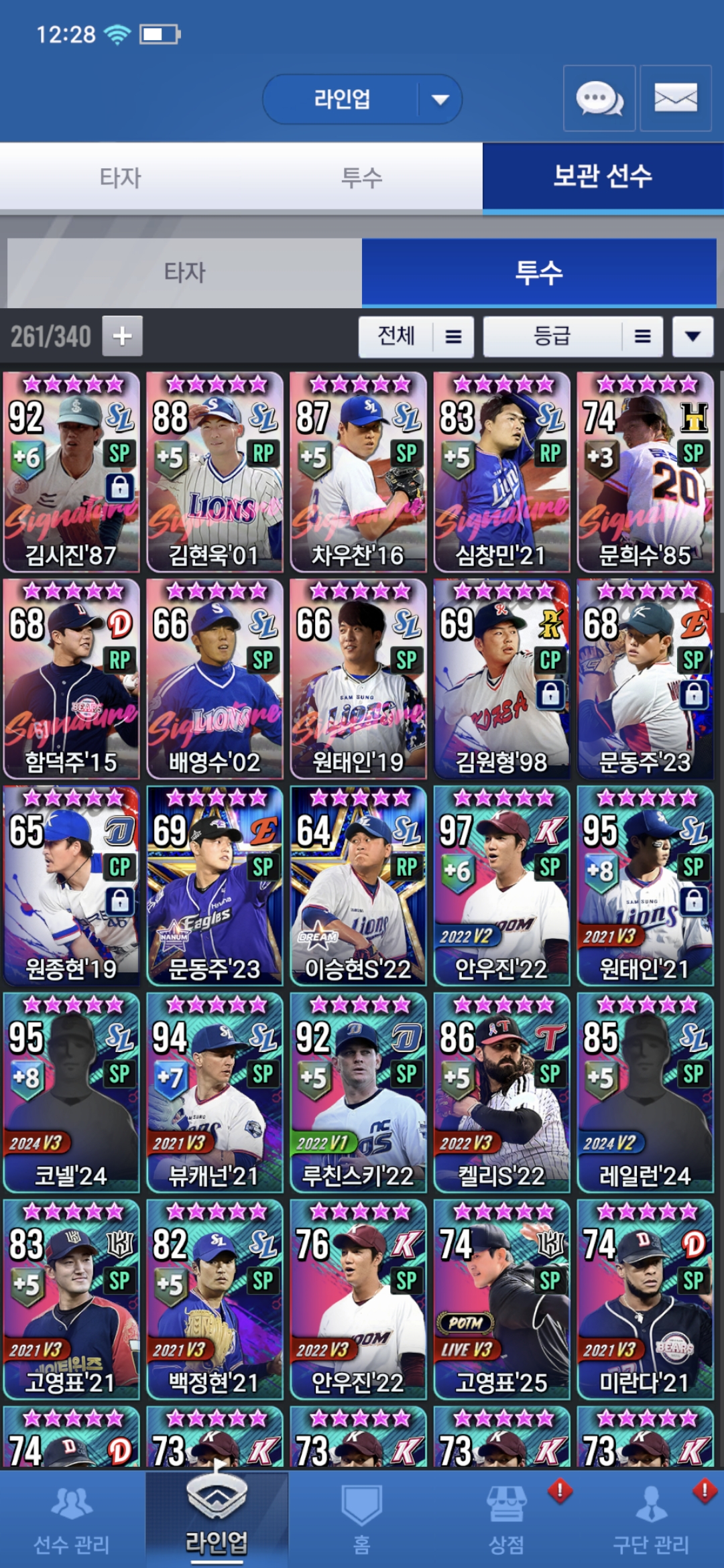Toggle the sort order arrow

coord(692,336)
